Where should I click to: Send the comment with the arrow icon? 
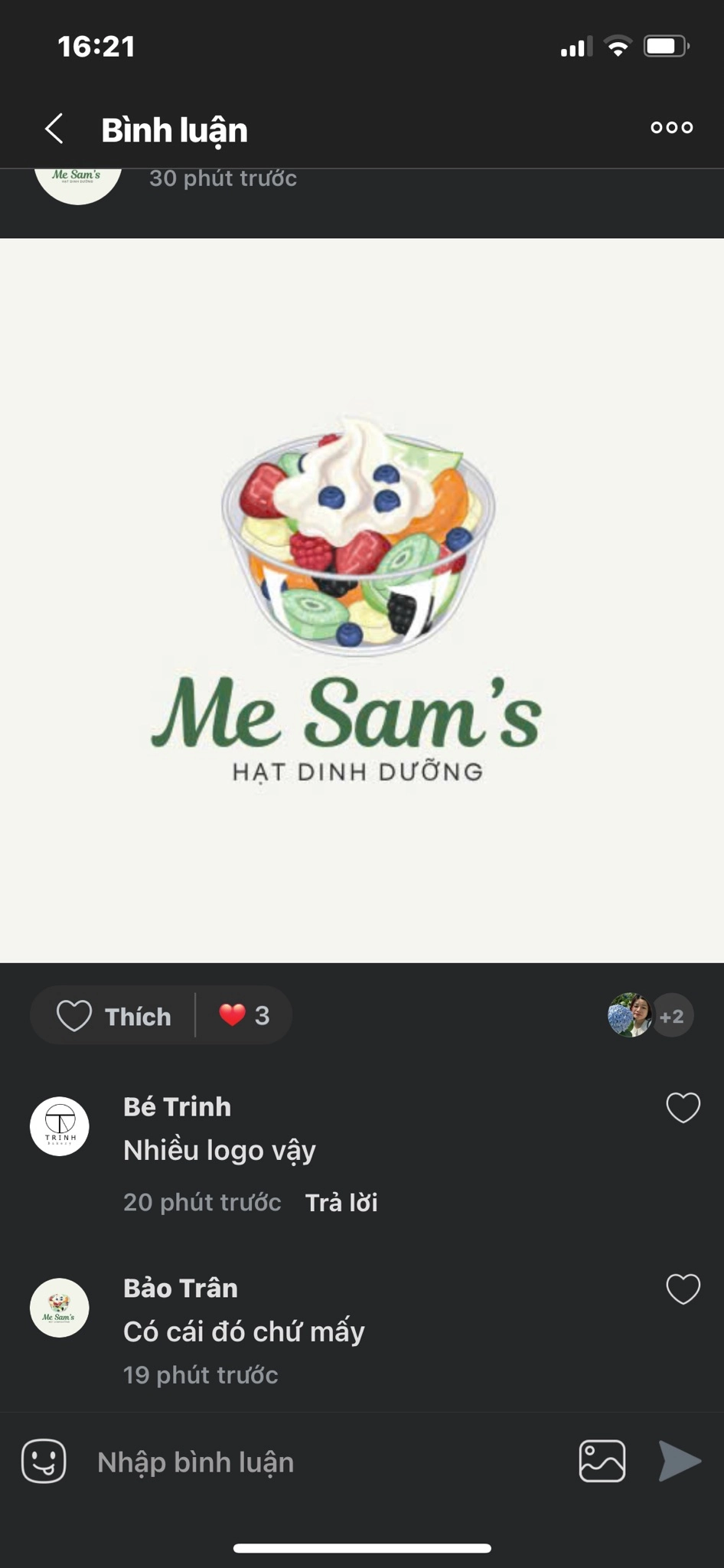coord(680,1462)
